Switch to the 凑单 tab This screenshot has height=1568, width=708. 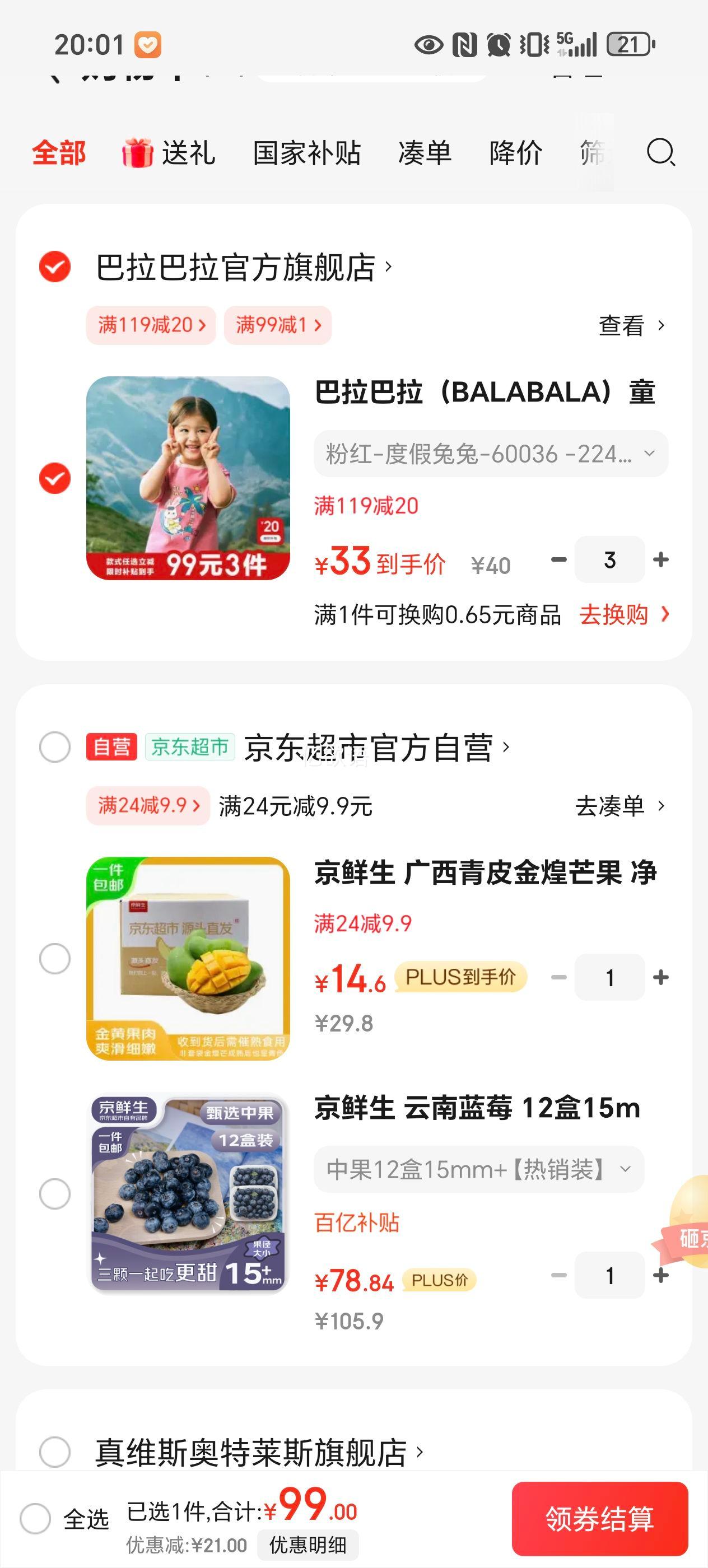pyautogui.click(x=425, y=153)
